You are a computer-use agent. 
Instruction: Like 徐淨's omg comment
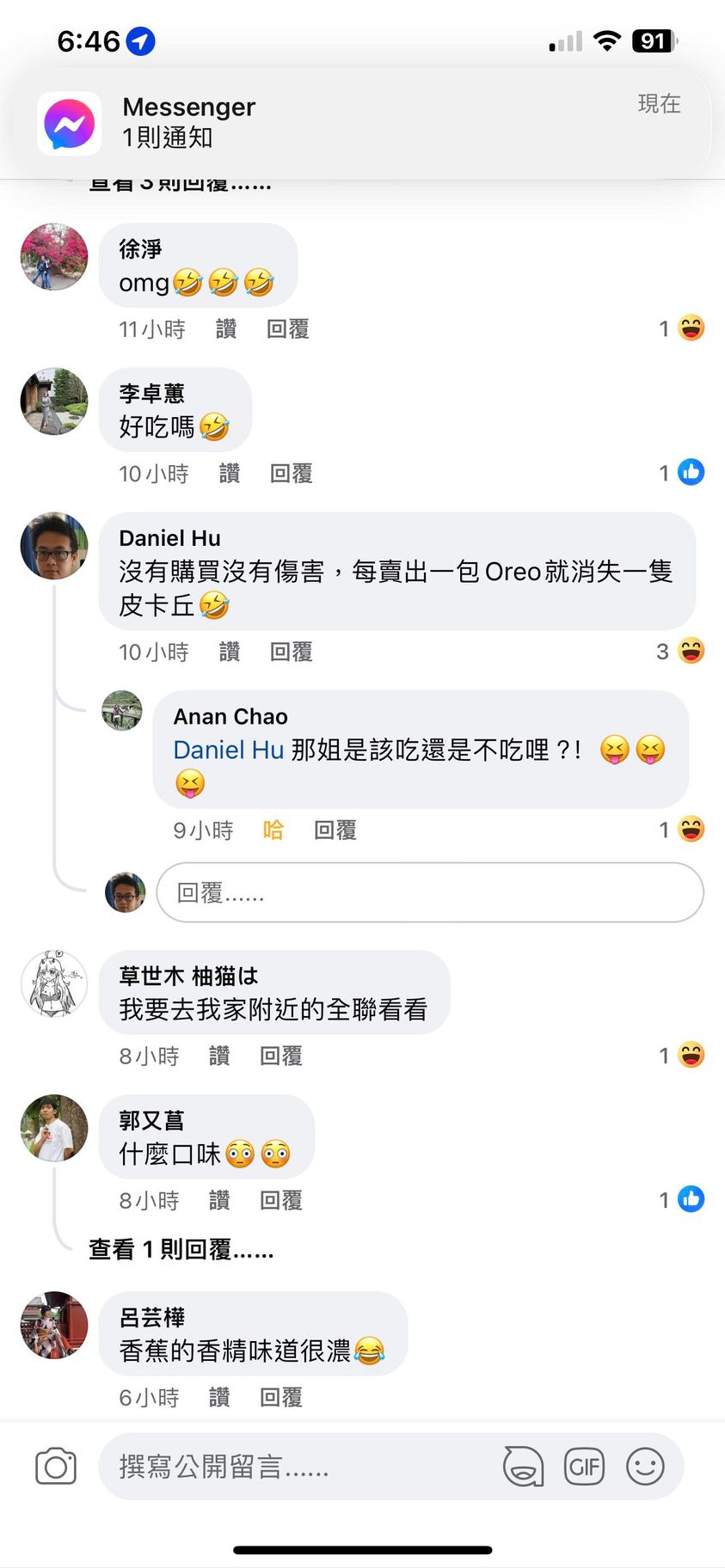[x=225, y=329]
